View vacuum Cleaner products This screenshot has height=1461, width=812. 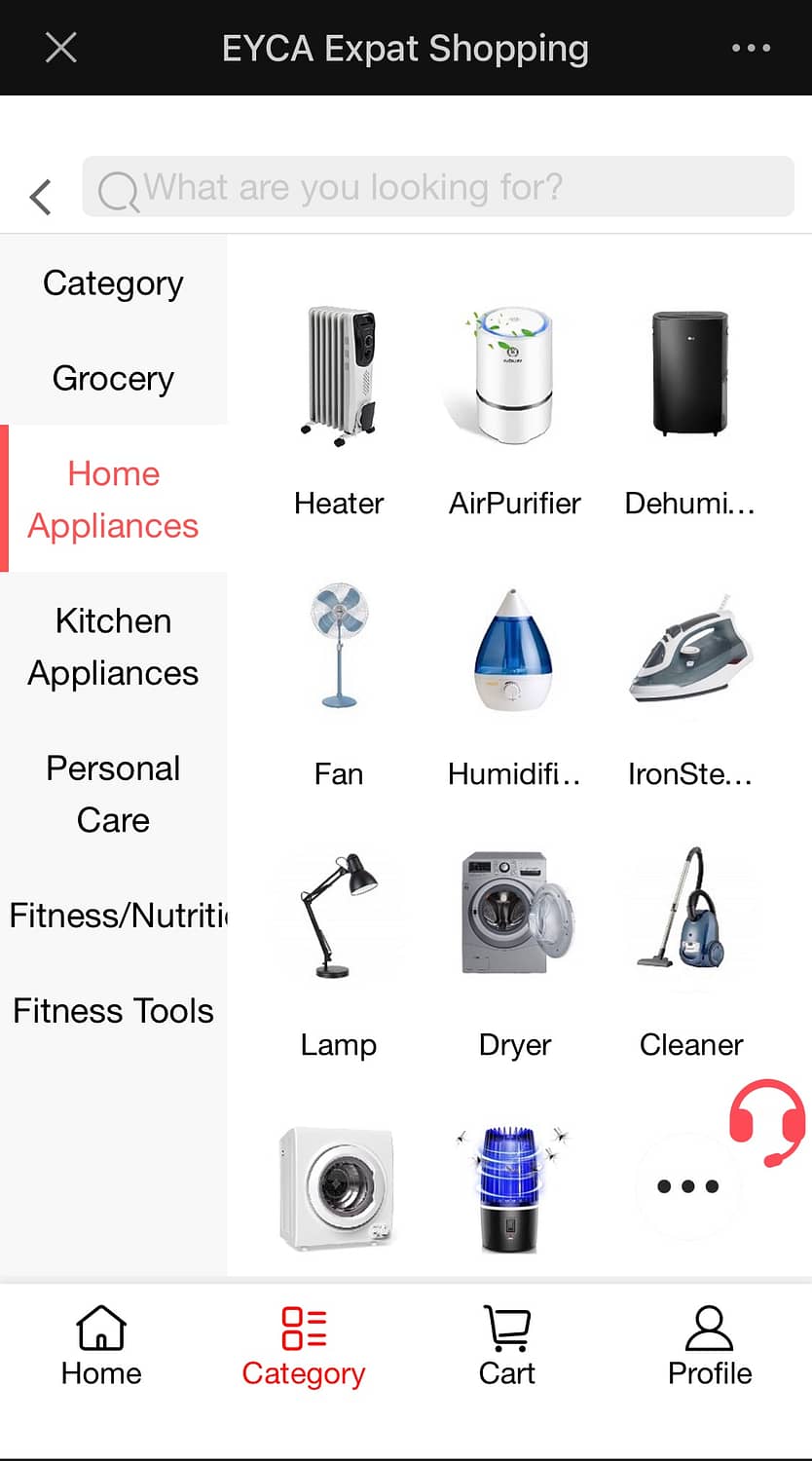tap(689, 950)
